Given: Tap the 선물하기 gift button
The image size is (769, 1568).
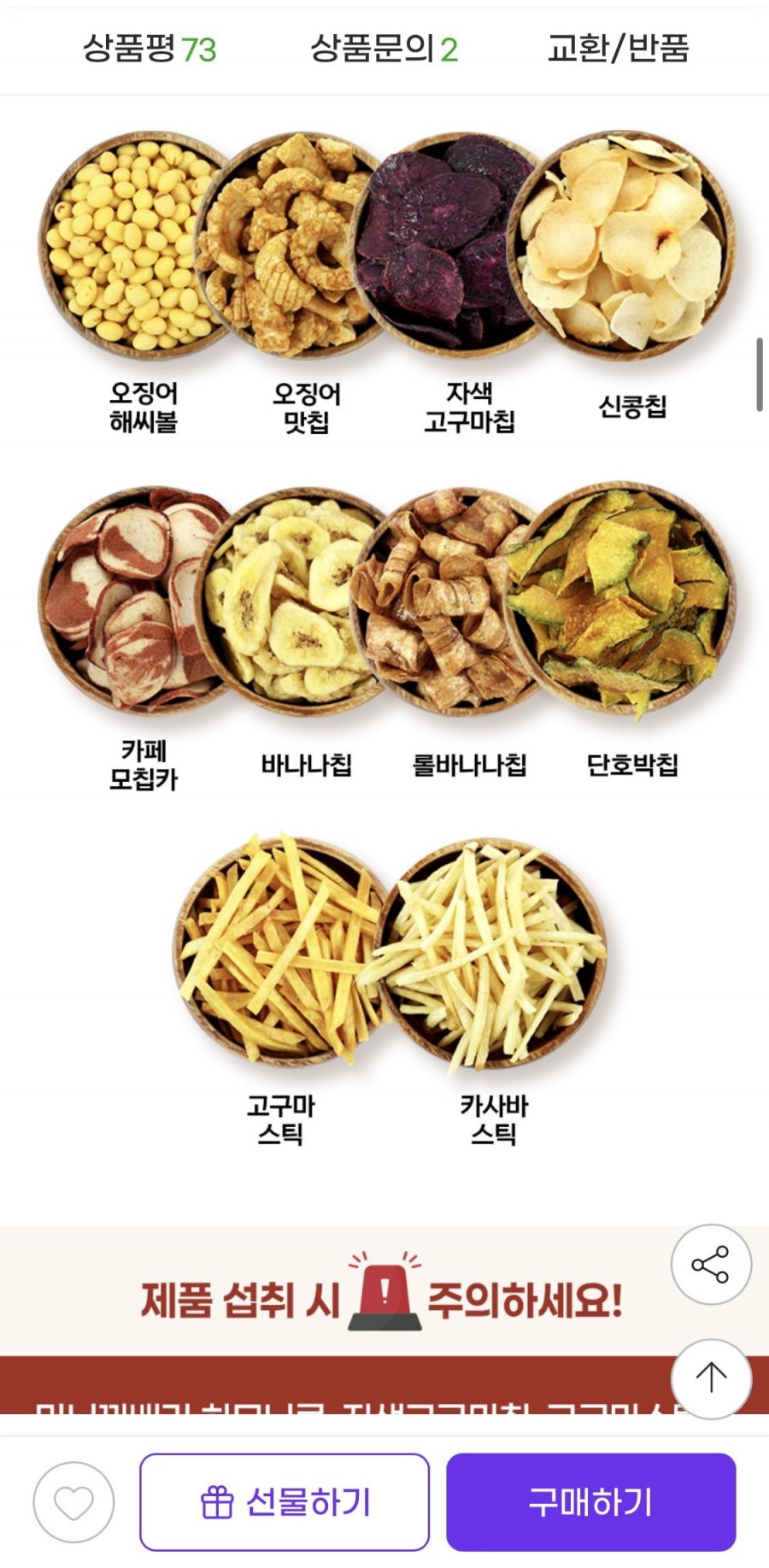Looking at the screenshot, I should [285, 1502].
